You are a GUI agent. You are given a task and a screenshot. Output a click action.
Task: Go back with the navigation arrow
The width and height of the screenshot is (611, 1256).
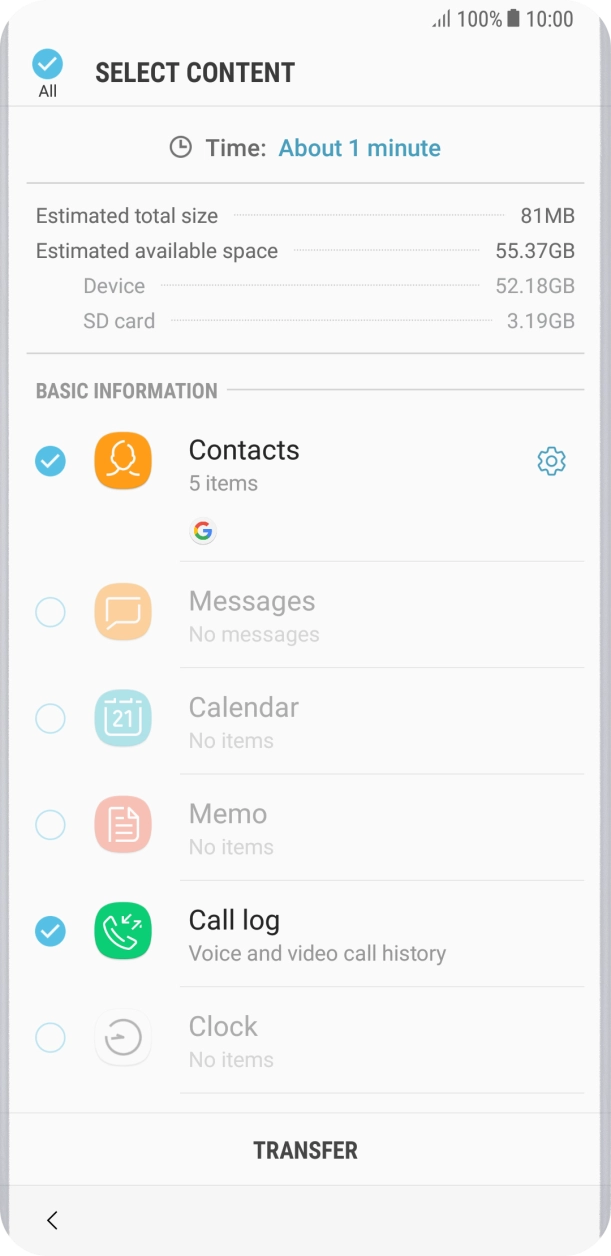[52, 1220]
